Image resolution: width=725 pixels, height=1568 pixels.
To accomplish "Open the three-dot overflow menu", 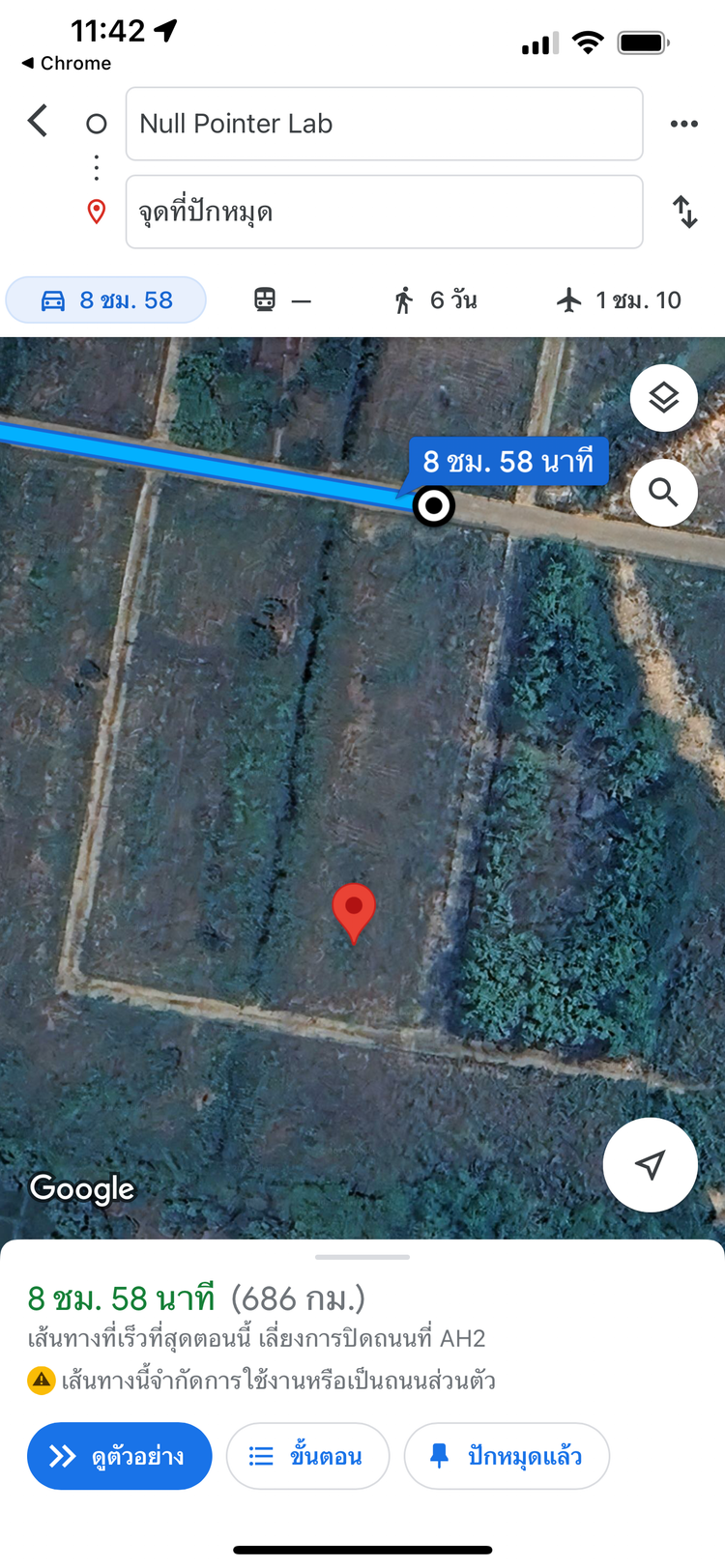I will [683, 124].
